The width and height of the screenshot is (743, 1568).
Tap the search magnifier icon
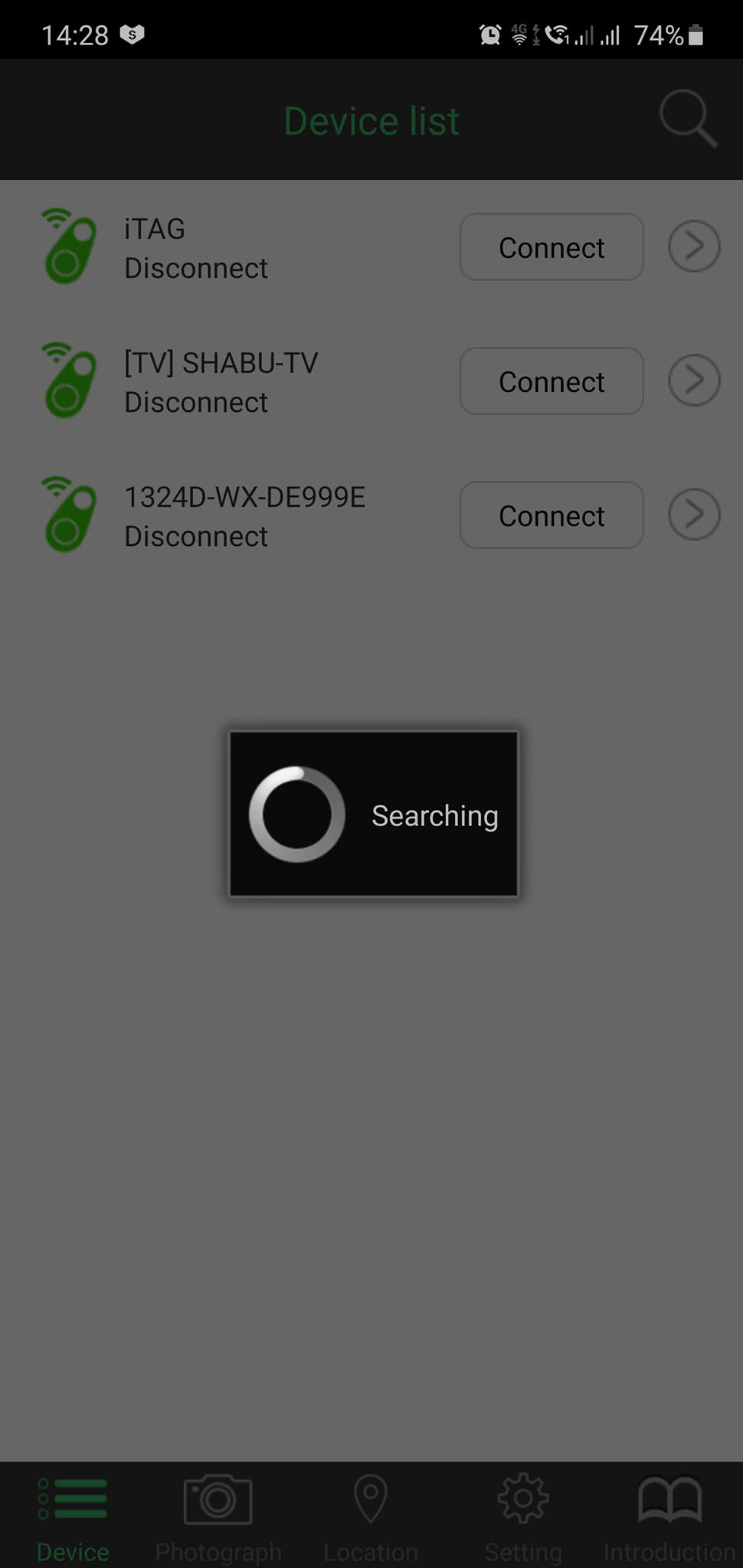click(x=687, y=119)
